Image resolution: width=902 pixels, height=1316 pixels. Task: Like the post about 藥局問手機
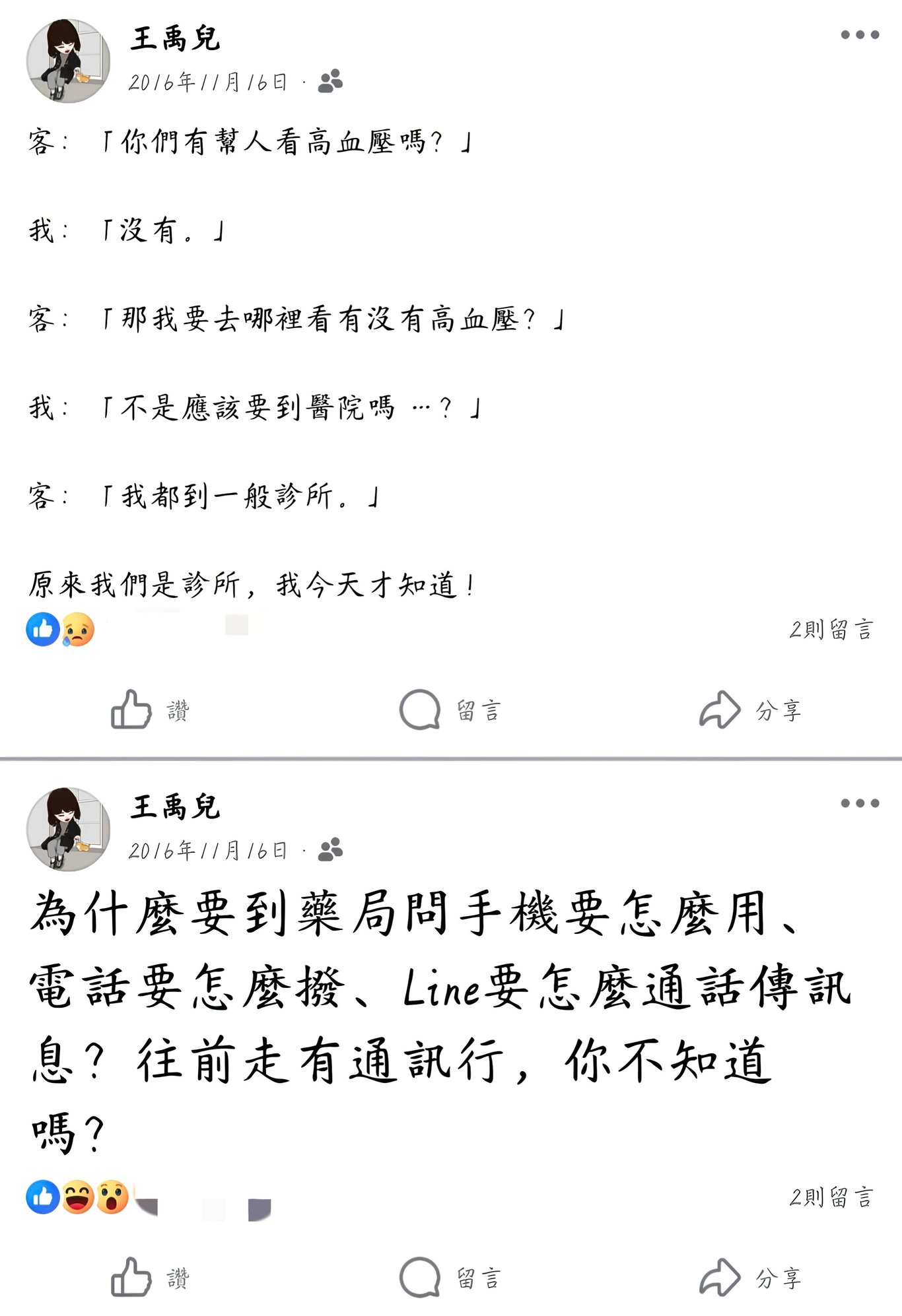(x=150, y=1278)
